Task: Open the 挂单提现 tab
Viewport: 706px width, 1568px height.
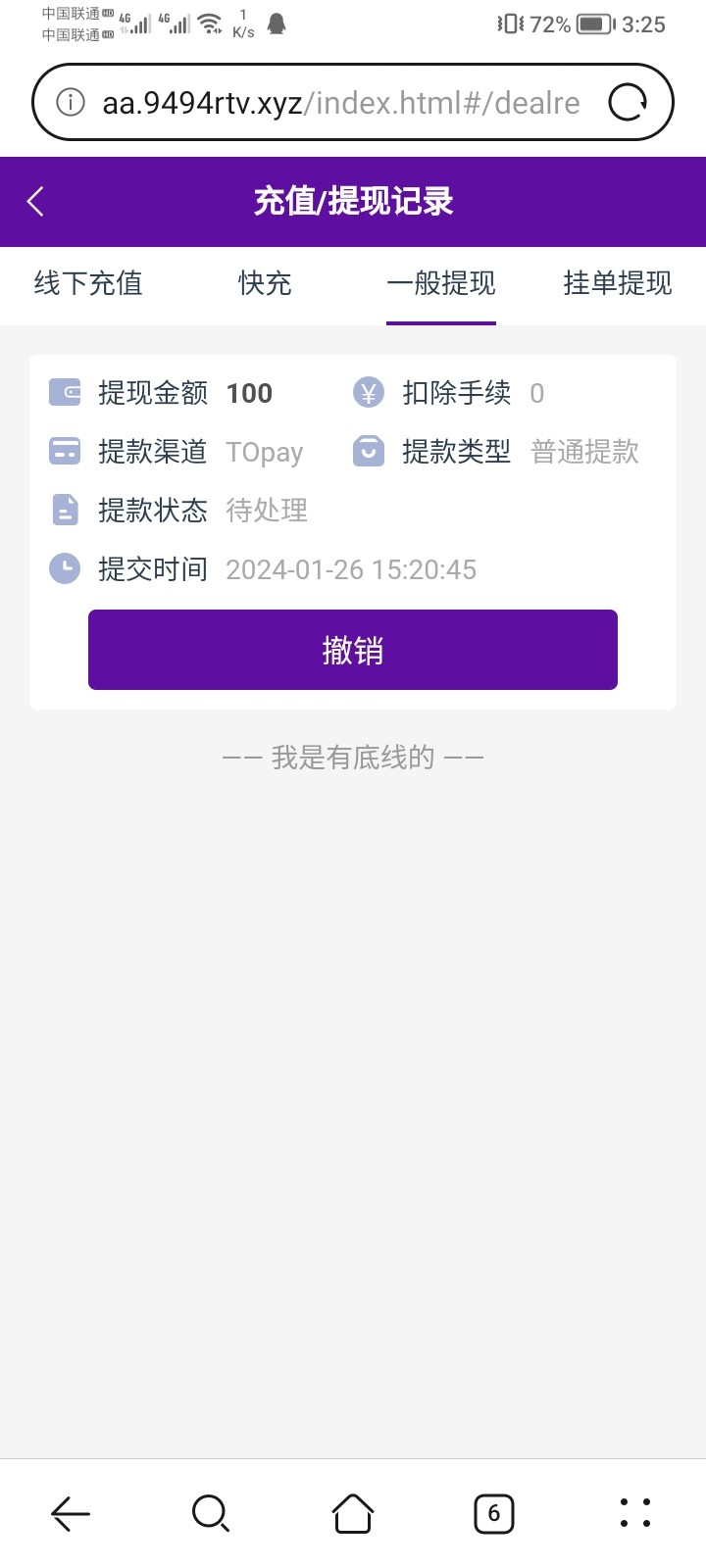Action: point(615,284)
